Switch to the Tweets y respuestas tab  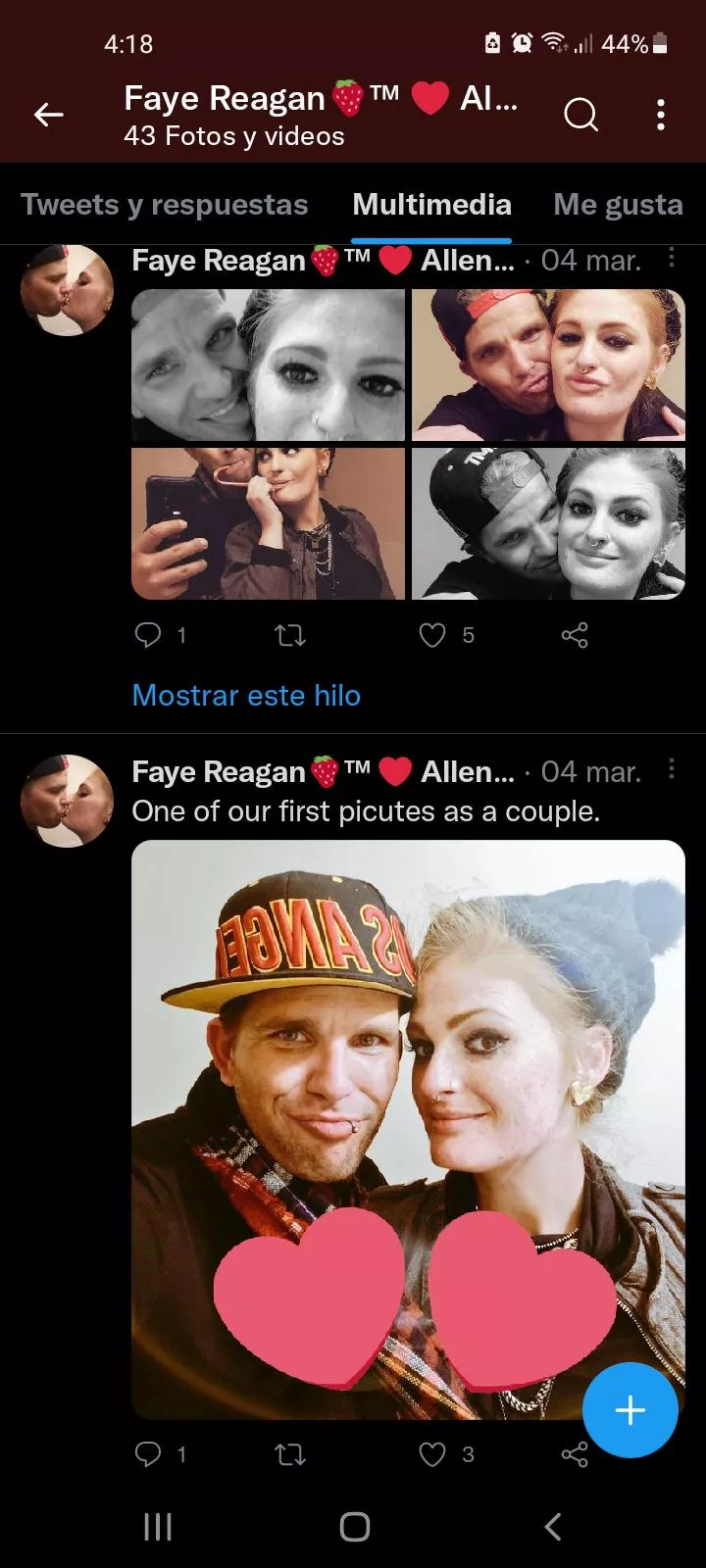164,204
